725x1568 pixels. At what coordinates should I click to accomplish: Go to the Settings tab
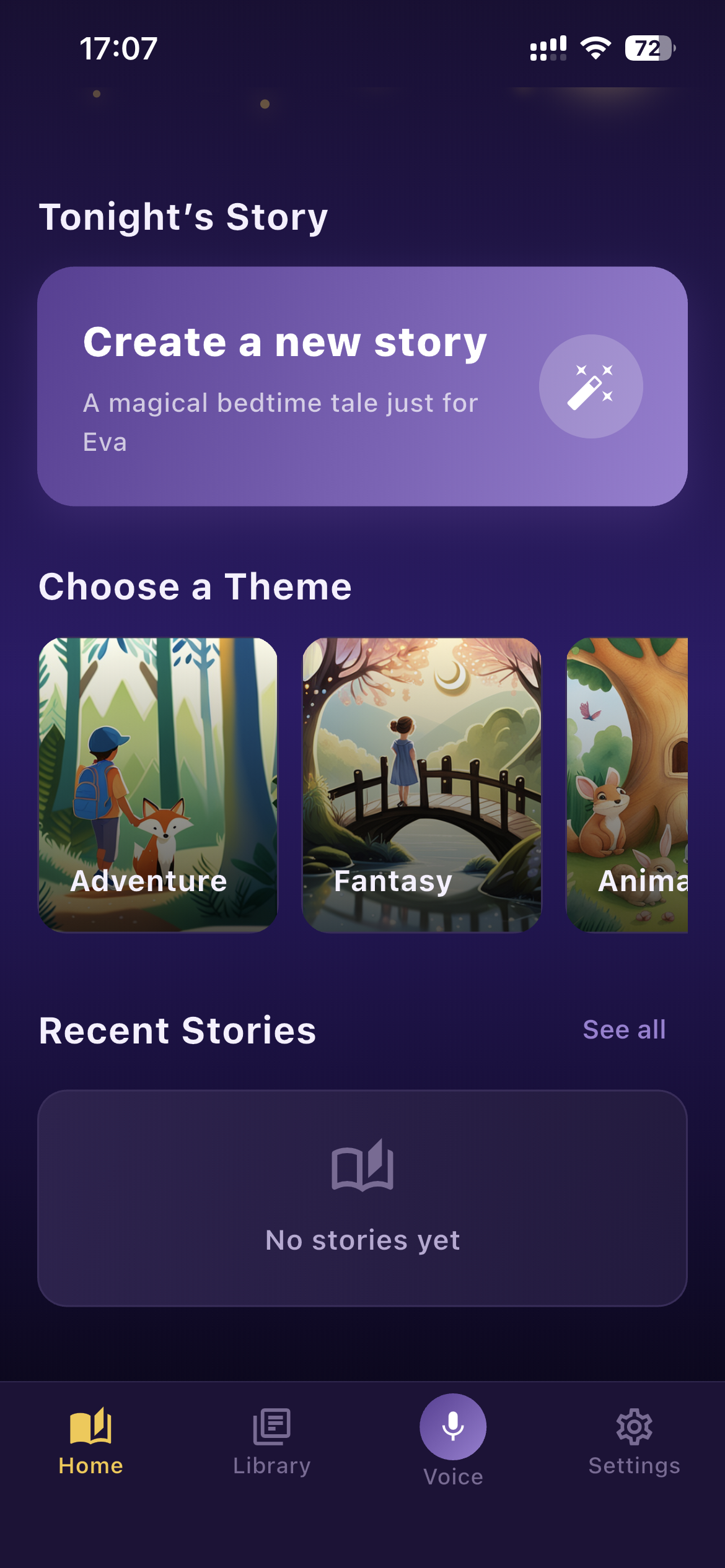[634, 1442]
